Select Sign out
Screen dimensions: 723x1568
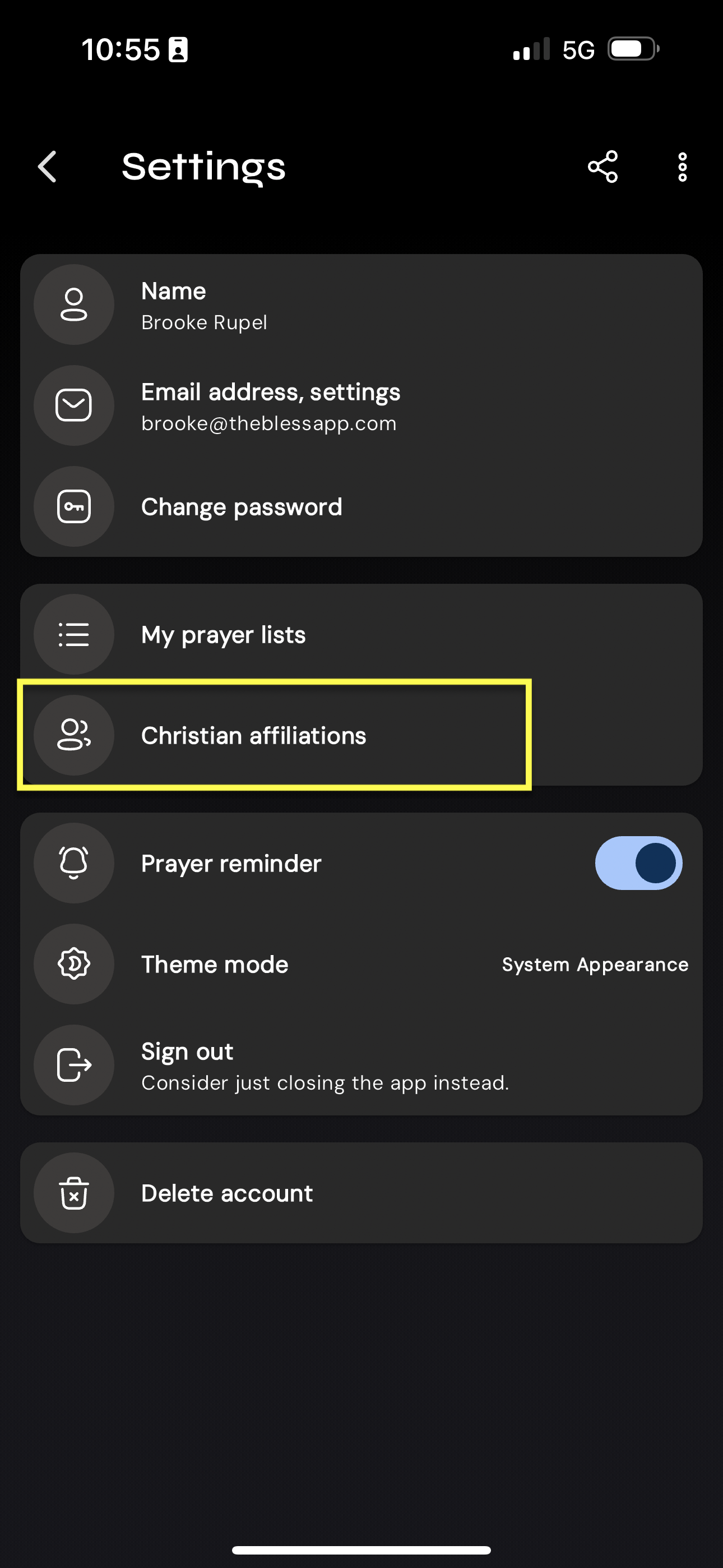click(360, 1065)
